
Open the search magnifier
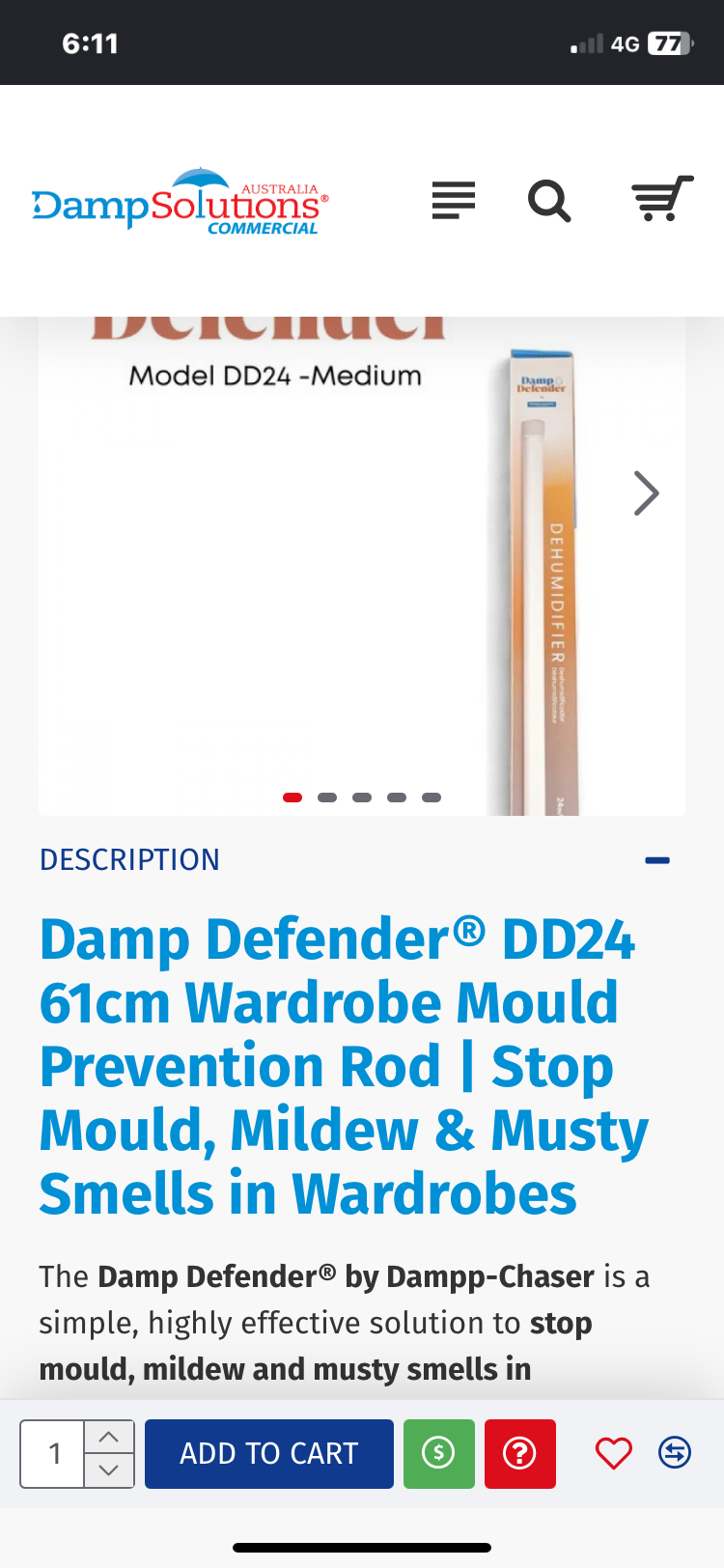(x=549, y=201)
